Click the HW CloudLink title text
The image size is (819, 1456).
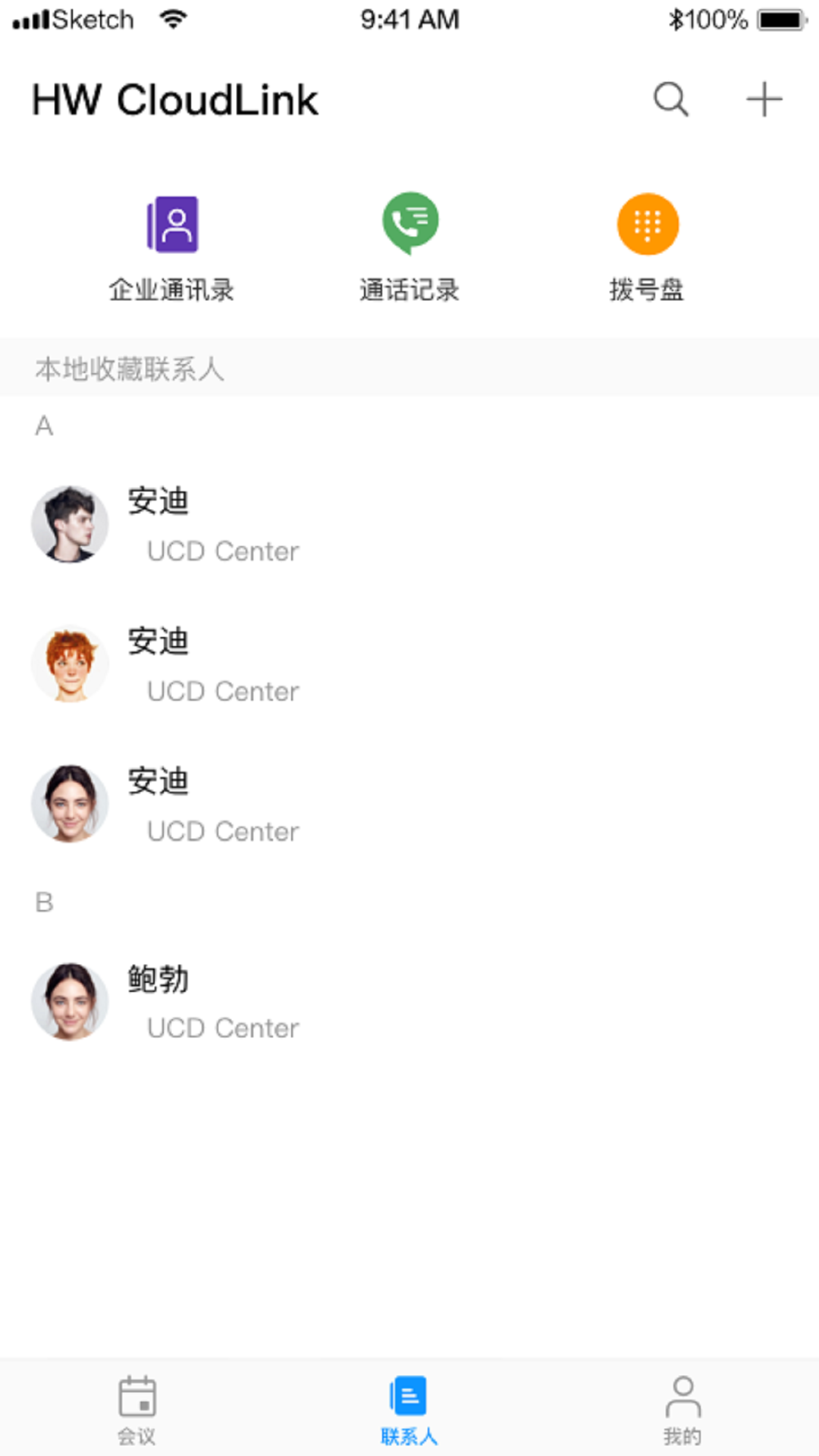tap(175, 99)
